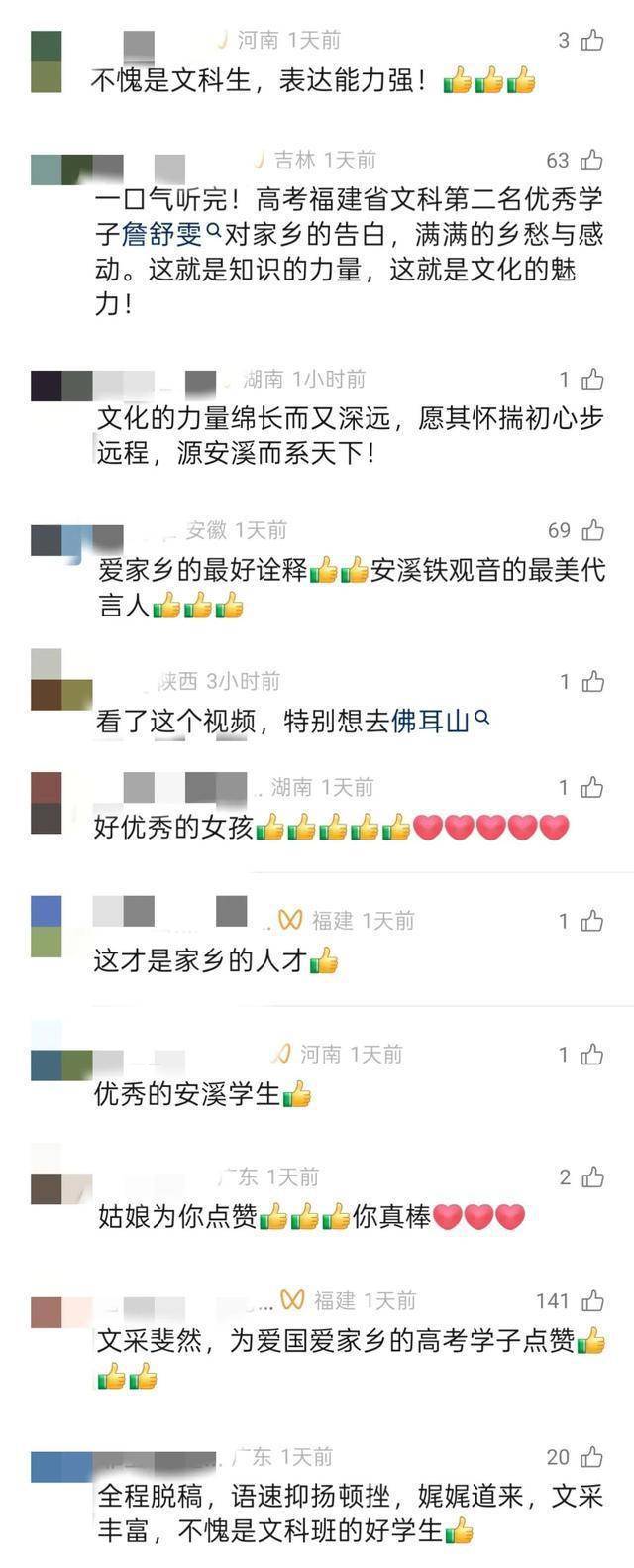634x1568 pixels.
Task: Like the comment '这才是家乡的人才'
Action: [592, 921]
